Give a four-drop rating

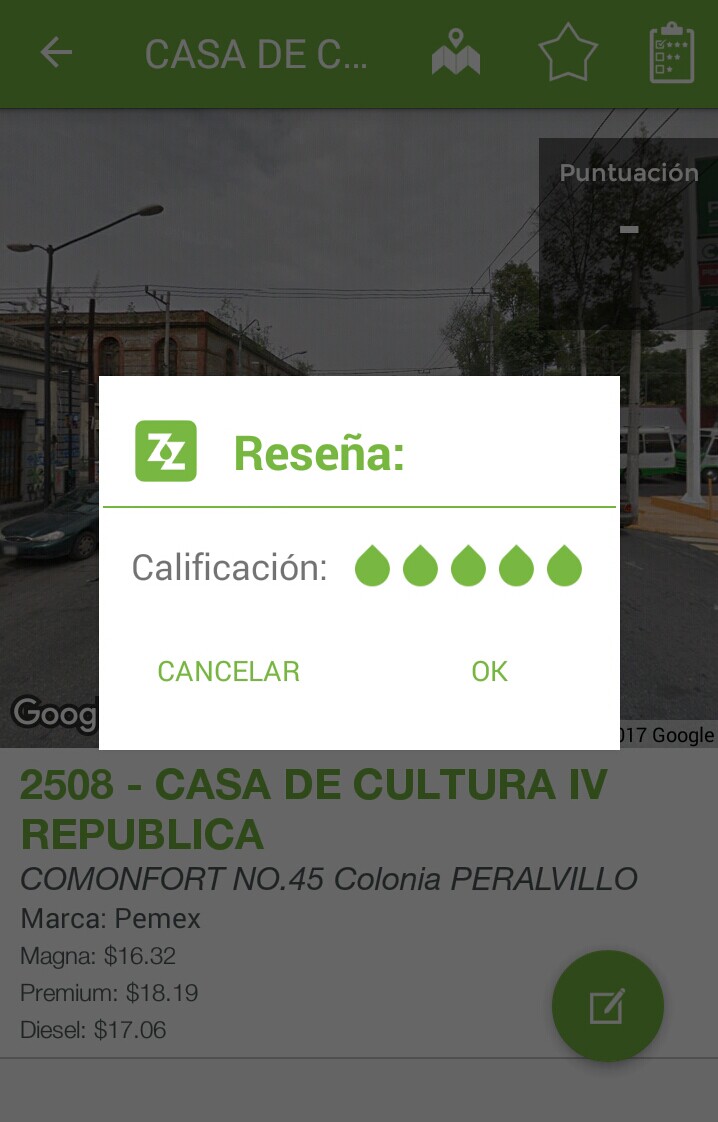(516, 567)
